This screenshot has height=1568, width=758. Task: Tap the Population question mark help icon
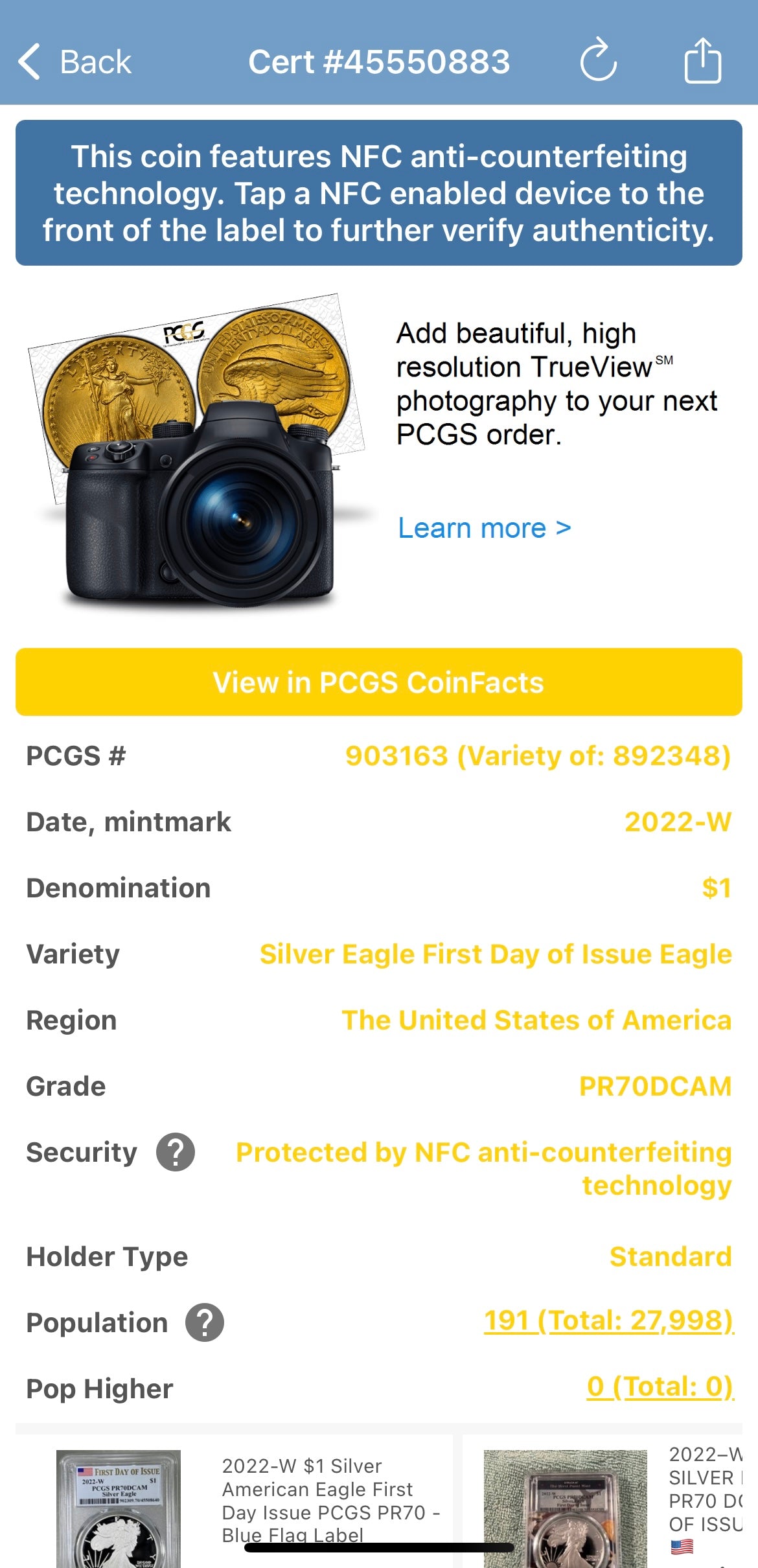tap(206, 1322)
